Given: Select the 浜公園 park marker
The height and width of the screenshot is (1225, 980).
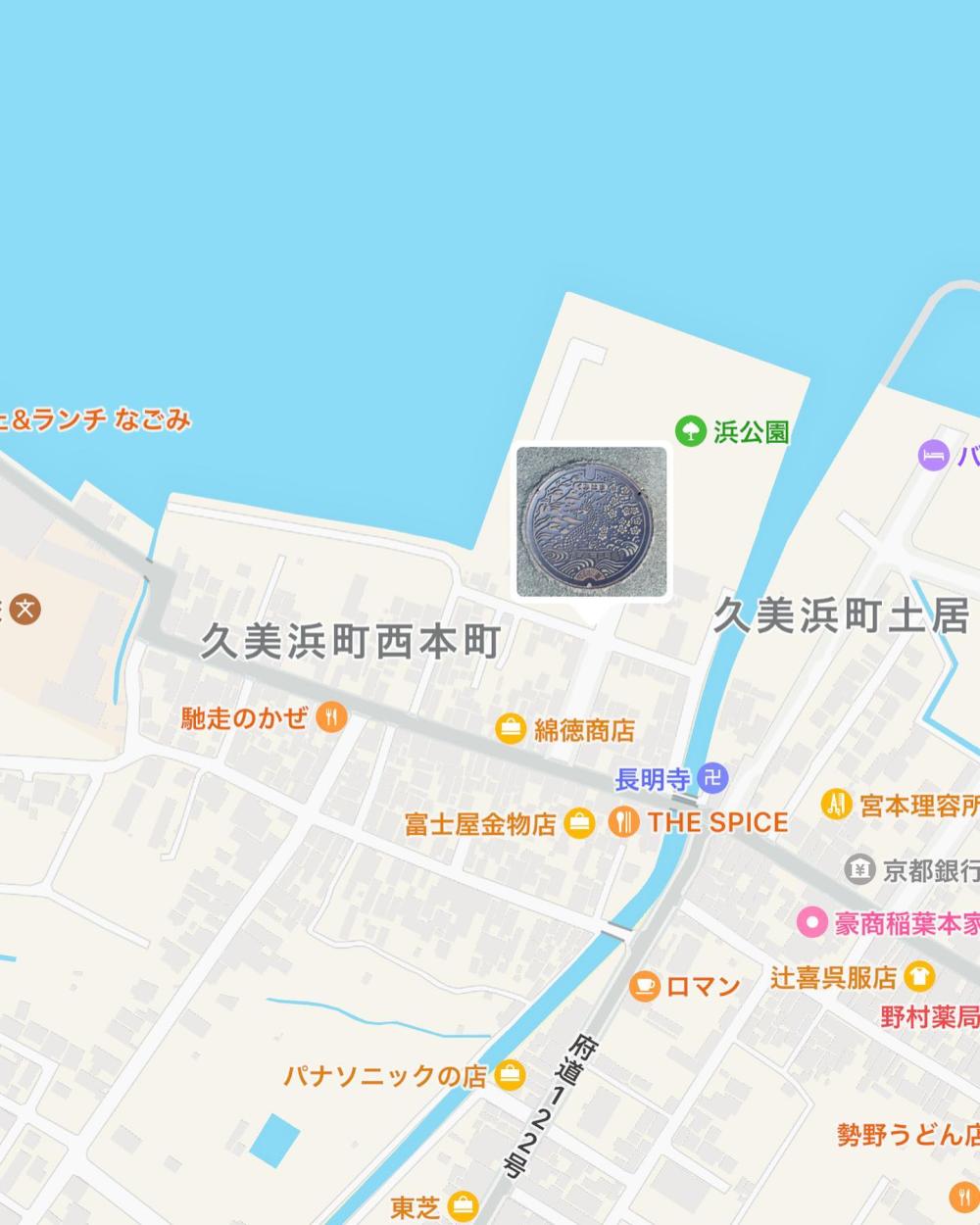Looking at the screenshot, I should [x=691, y=430].
